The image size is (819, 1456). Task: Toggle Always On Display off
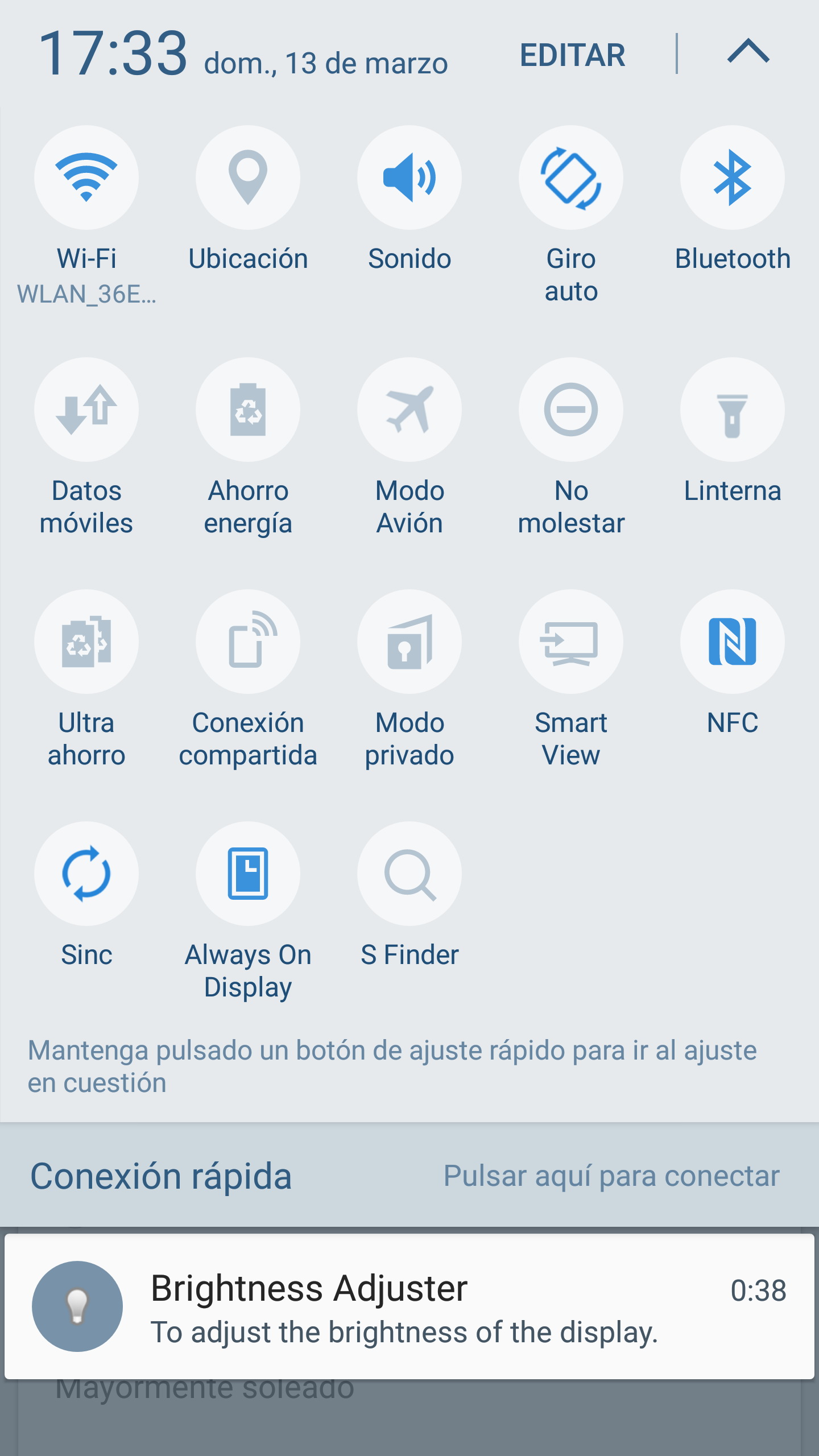coord(248,874)
